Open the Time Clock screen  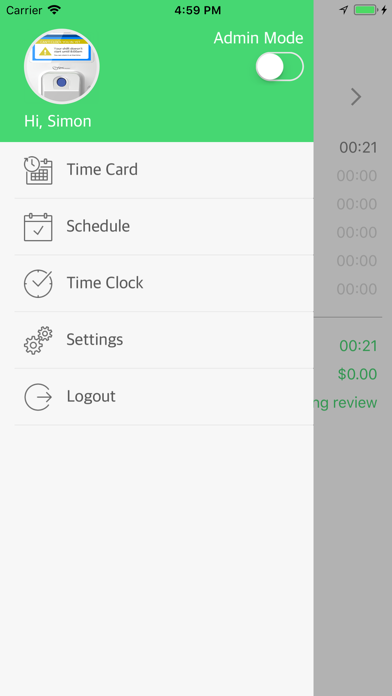pos(164,283)
